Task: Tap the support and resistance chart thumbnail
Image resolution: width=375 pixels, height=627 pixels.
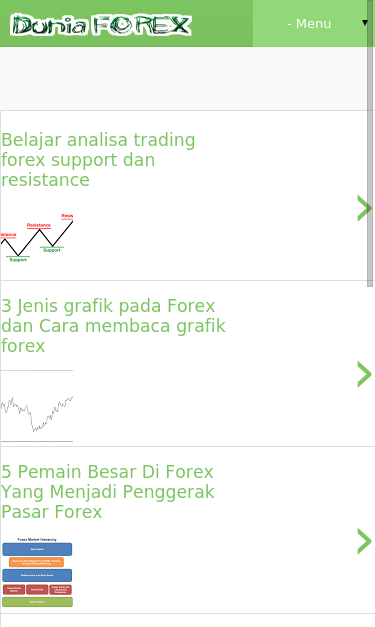Action: (37, 238)
